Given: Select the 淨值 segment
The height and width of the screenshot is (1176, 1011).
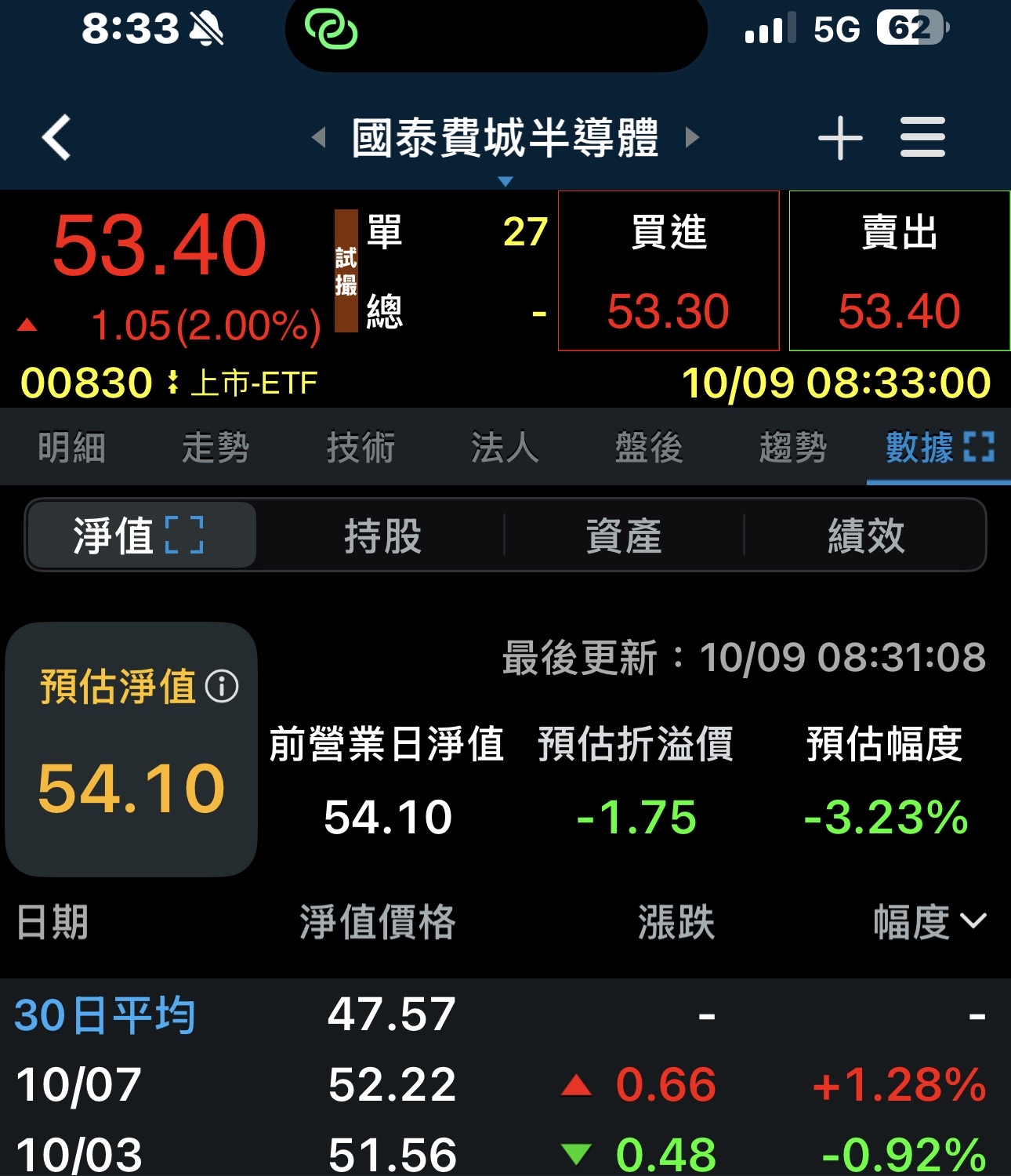Looking at the screenshot, I should click(x=141, y=535).
